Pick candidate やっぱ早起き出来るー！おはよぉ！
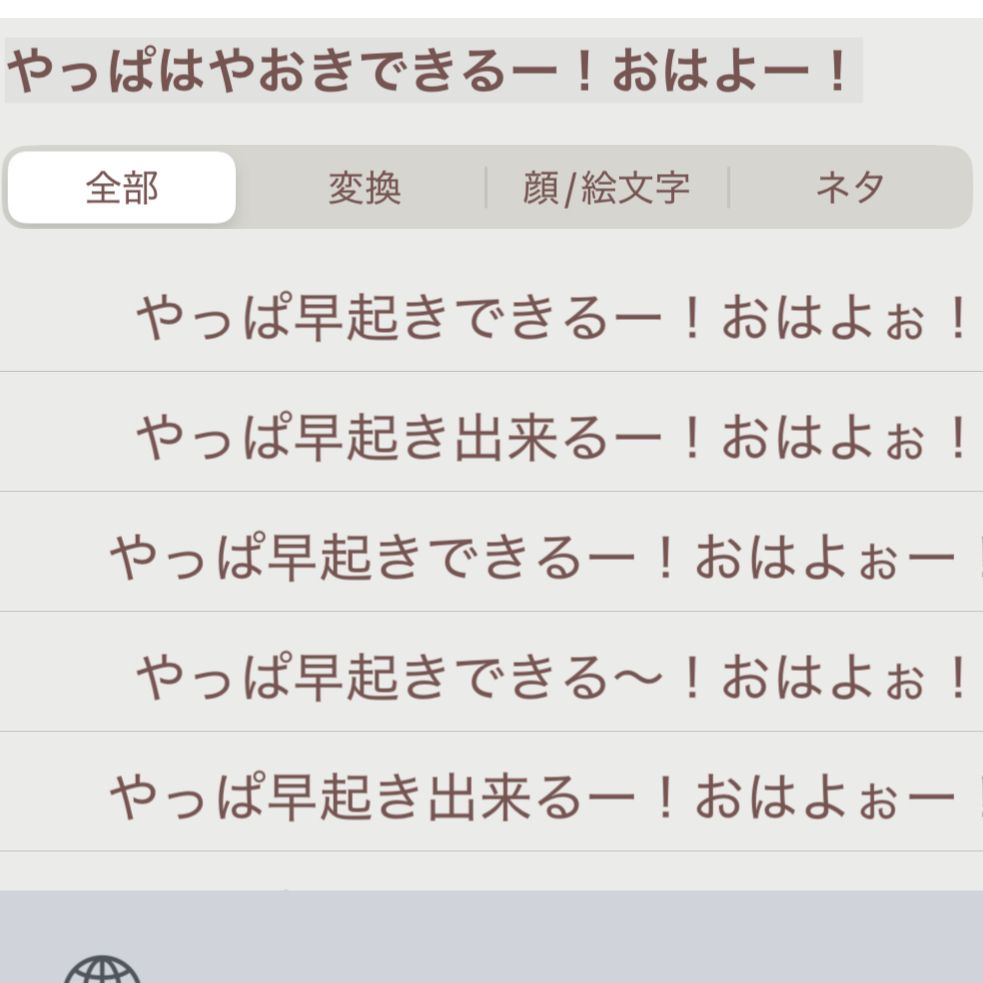The image size is (983, 983). 552,438
